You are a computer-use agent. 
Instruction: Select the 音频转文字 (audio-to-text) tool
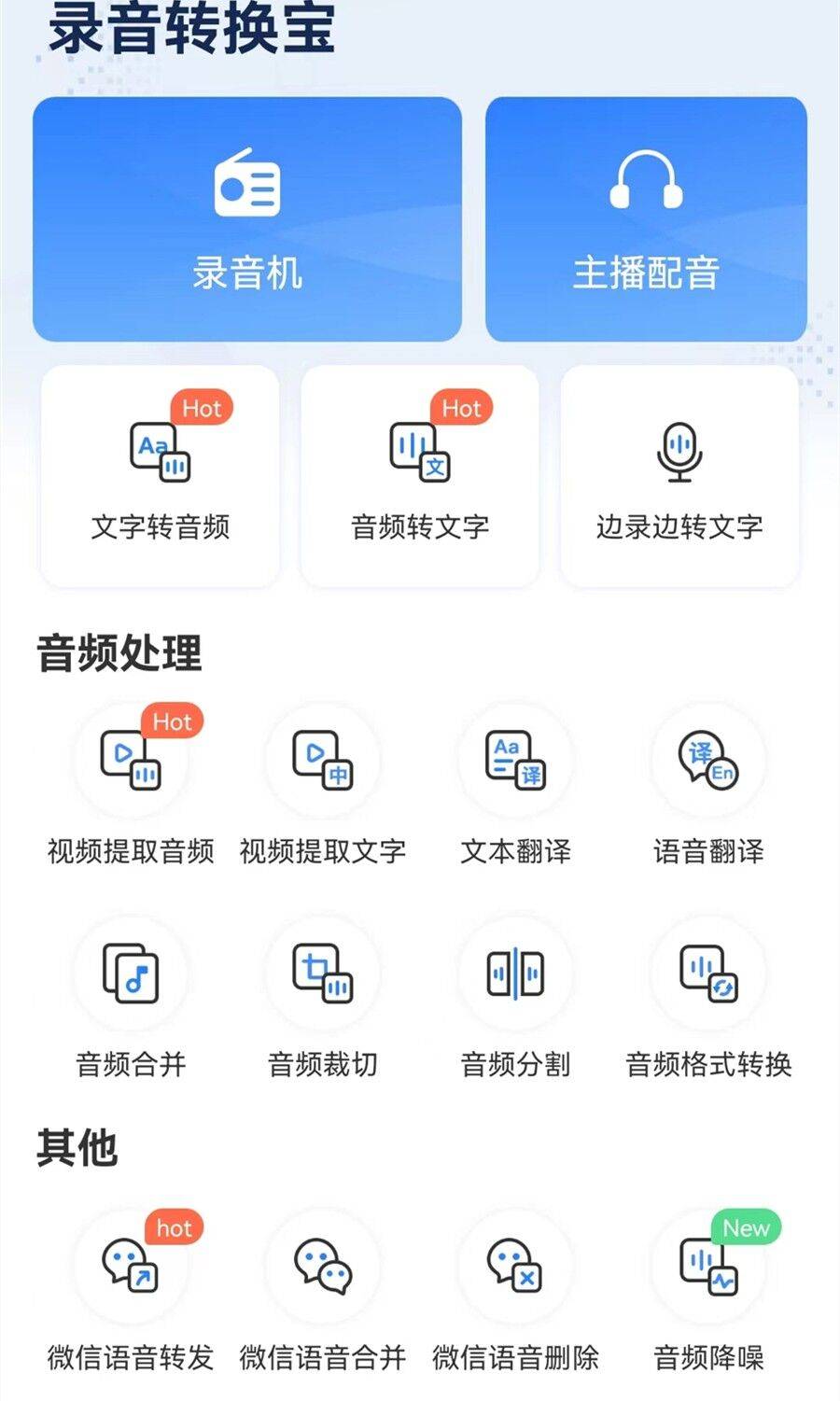click(420, 476)
